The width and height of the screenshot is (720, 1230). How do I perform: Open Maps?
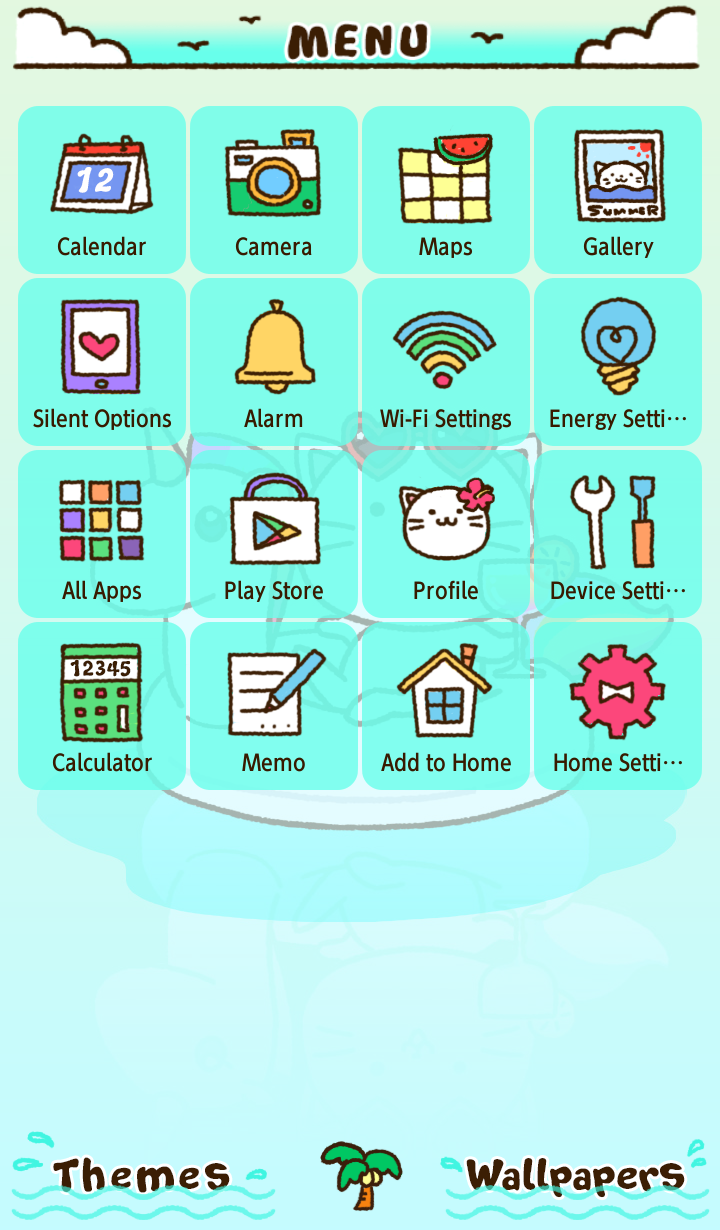click(x=446, y=190)
